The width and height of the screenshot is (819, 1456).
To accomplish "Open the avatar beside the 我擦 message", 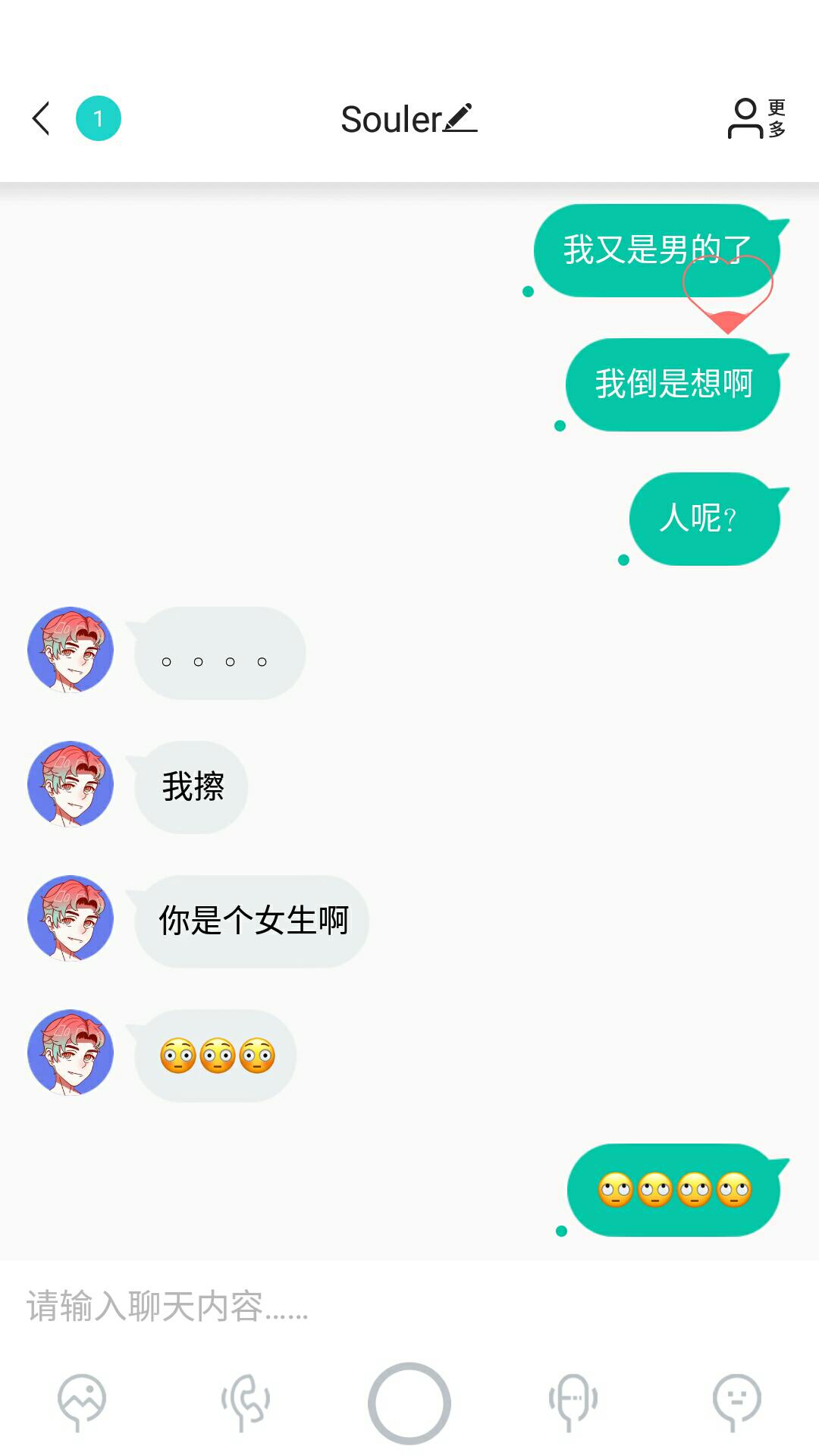I will coord(71,784).
